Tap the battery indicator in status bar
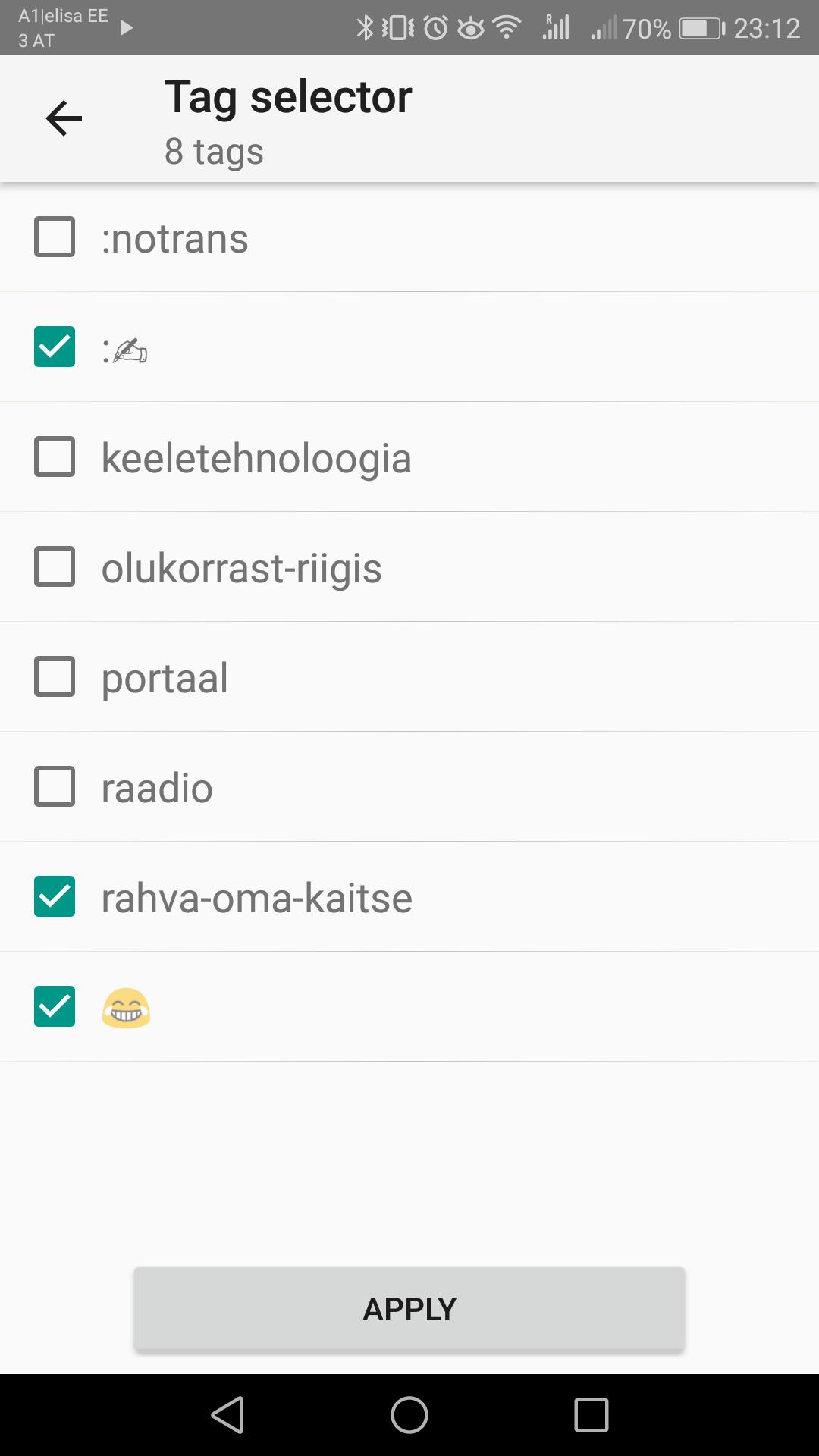 pos(698,27)
